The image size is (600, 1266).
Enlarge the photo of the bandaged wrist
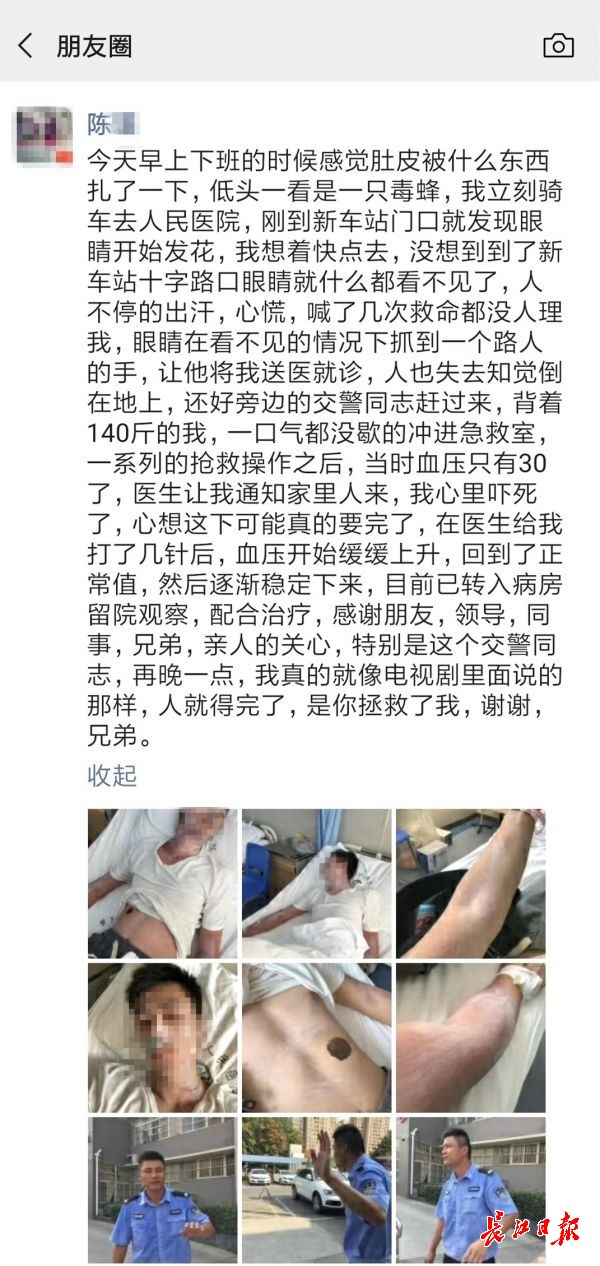(x=470, y=1036)
